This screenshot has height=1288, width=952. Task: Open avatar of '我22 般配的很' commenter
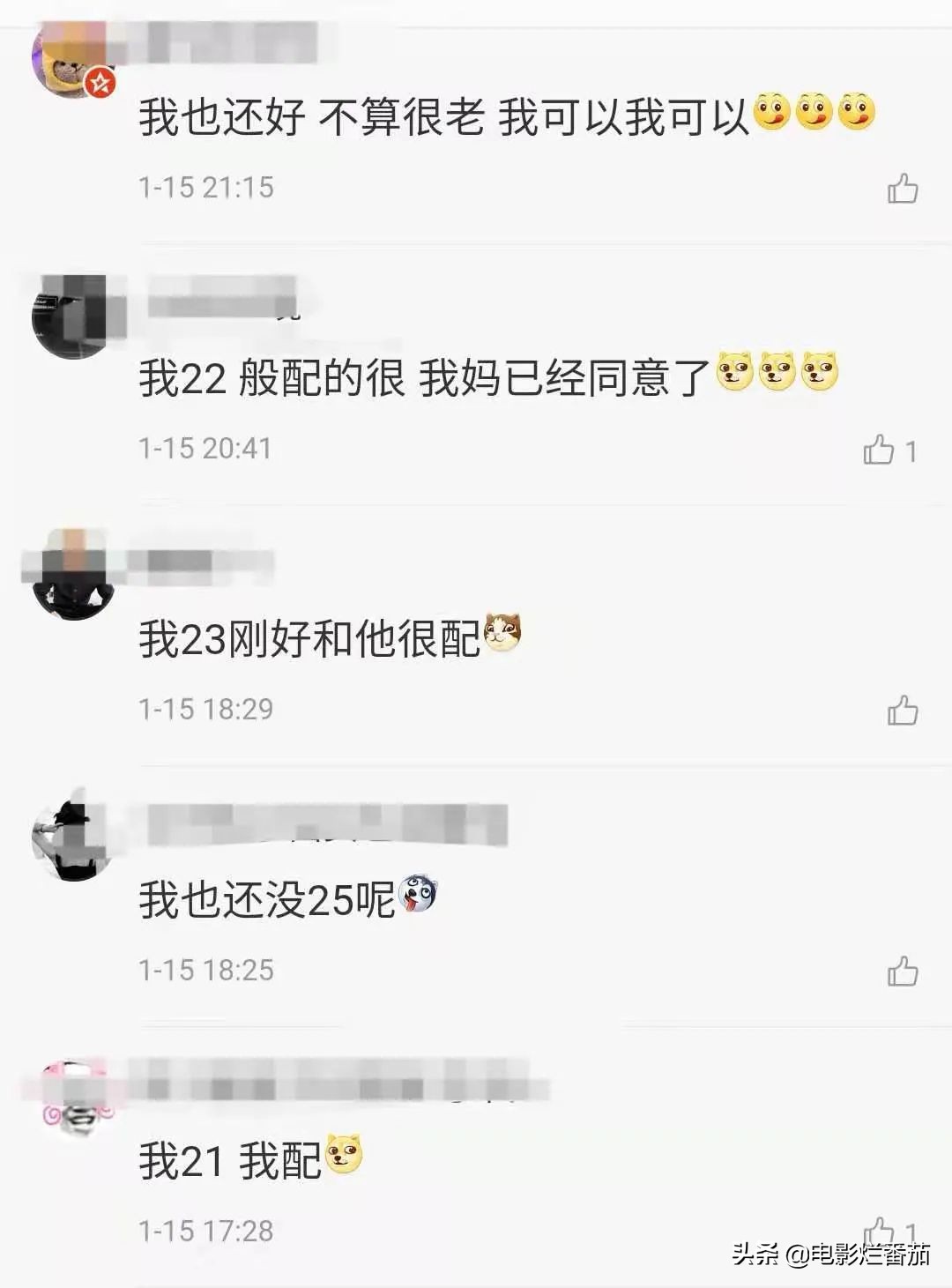pos(71,317)
